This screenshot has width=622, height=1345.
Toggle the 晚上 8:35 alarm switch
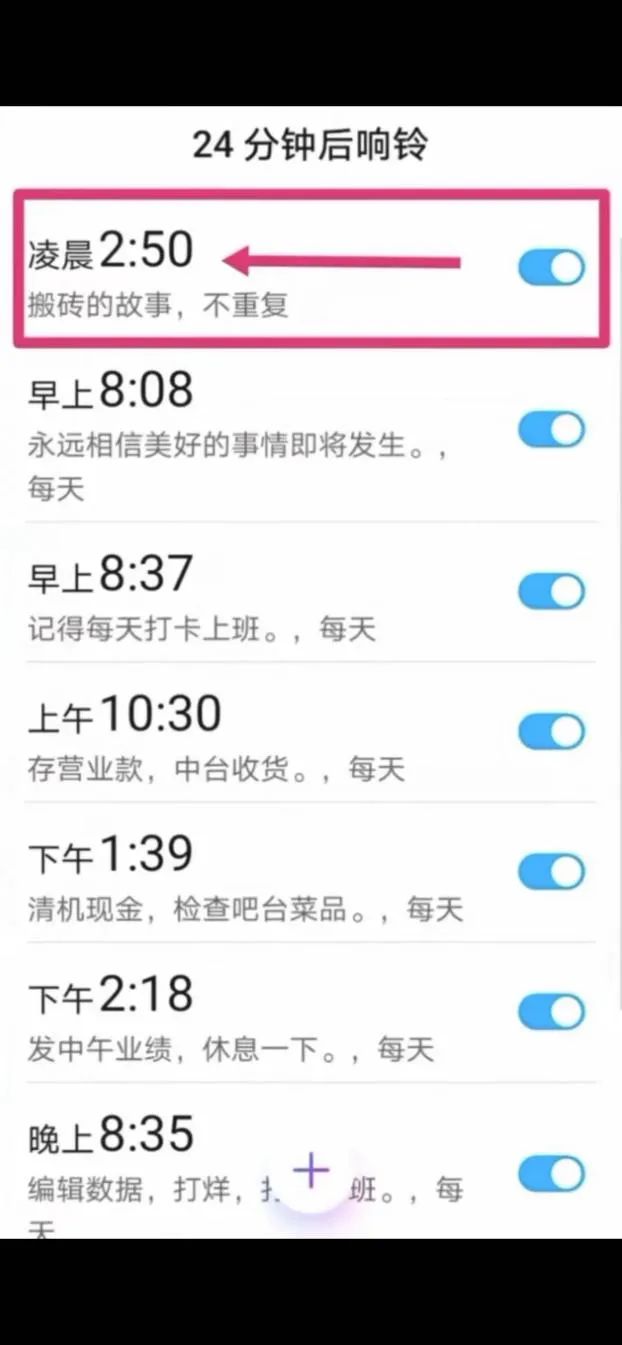[x=551, y=1172]
